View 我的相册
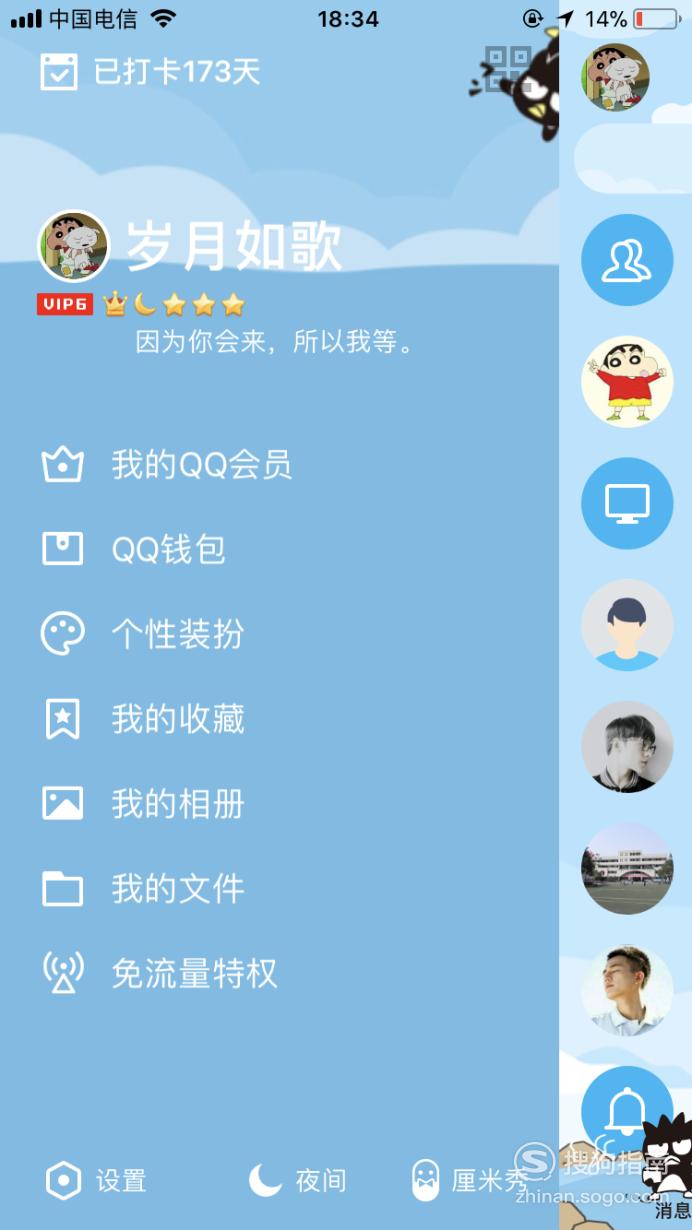Screen dimensions: 692x1230 click(142, 805)
